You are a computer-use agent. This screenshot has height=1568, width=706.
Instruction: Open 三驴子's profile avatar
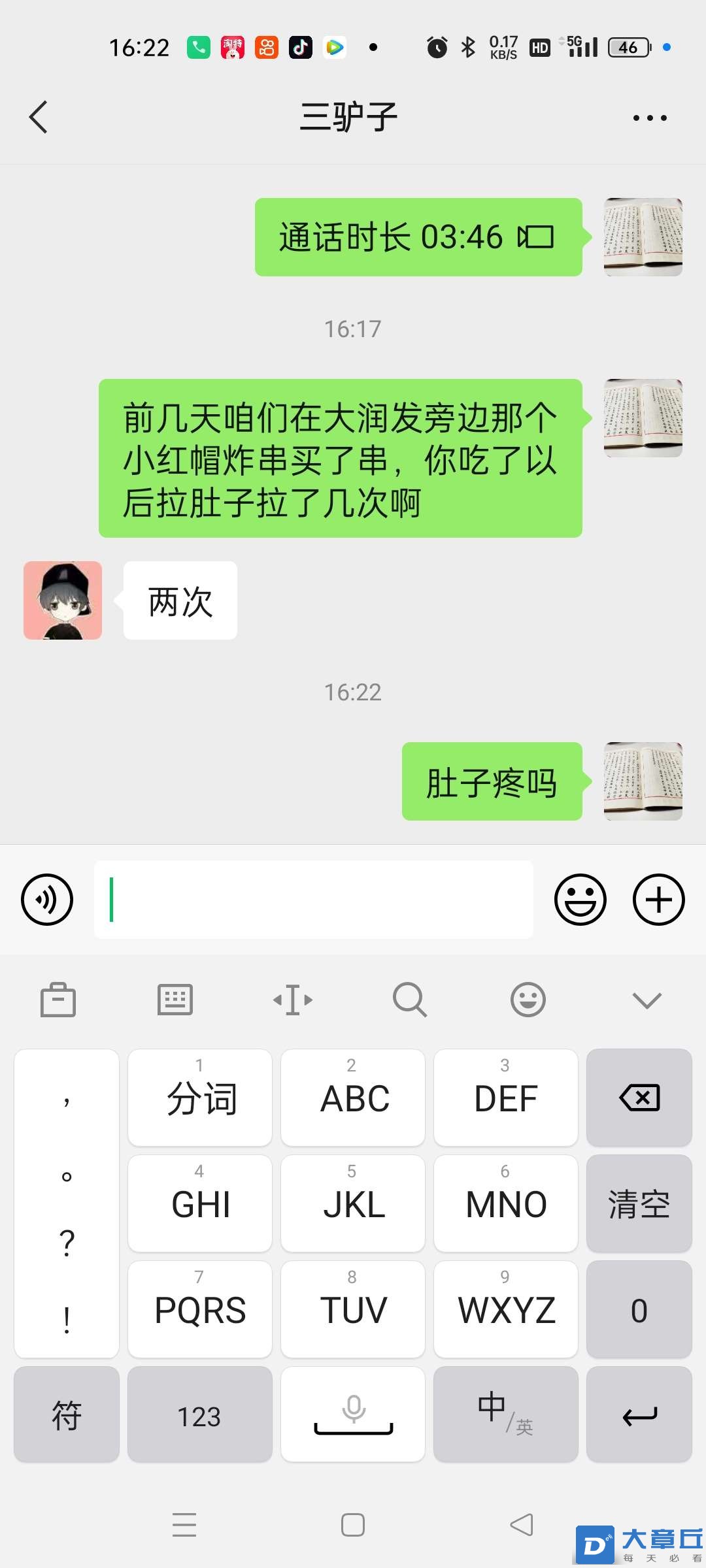point(63,600)
